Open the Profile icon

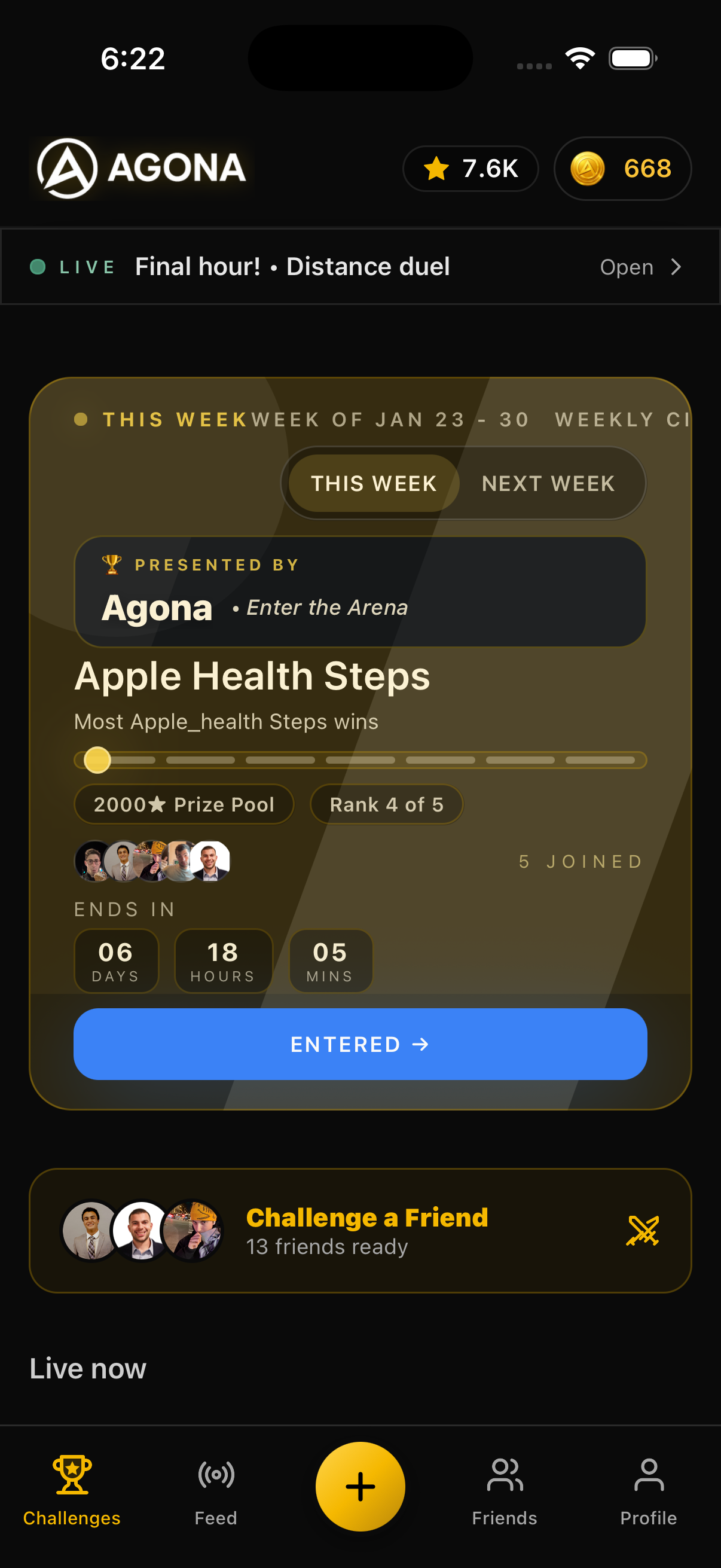click(649, 1475)
